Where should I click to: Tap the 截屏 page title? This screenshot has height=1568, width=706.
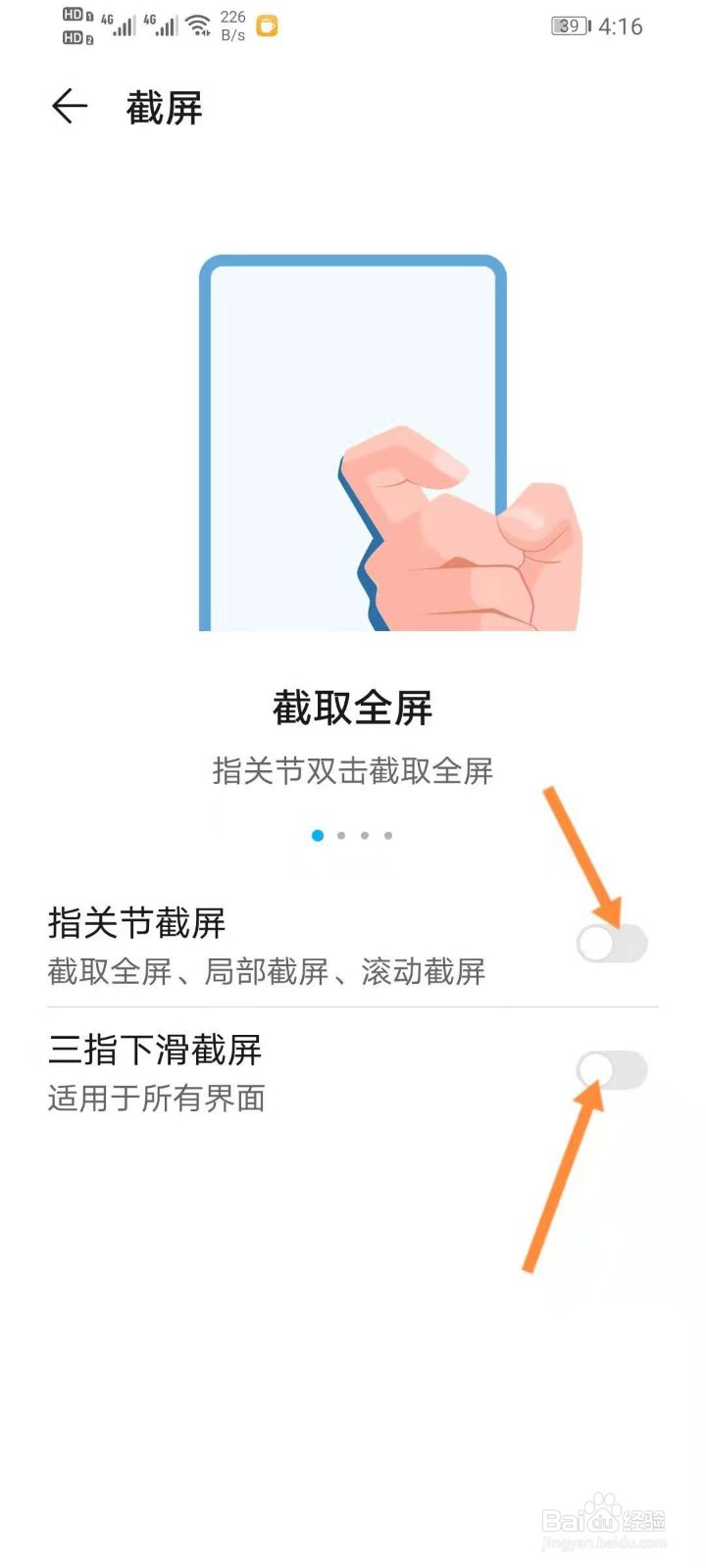(163, 108)
